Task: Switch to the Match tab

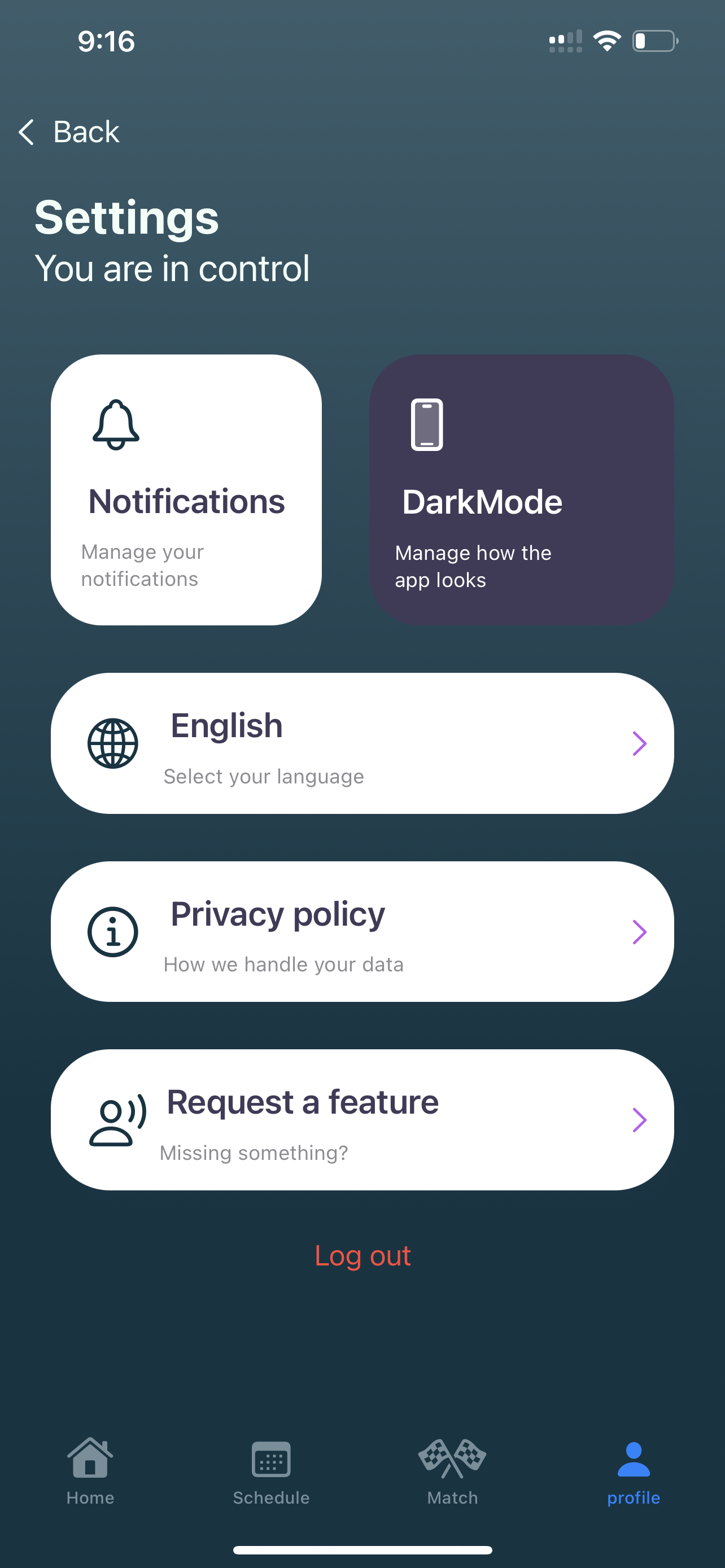Action: coord(452,1470)
